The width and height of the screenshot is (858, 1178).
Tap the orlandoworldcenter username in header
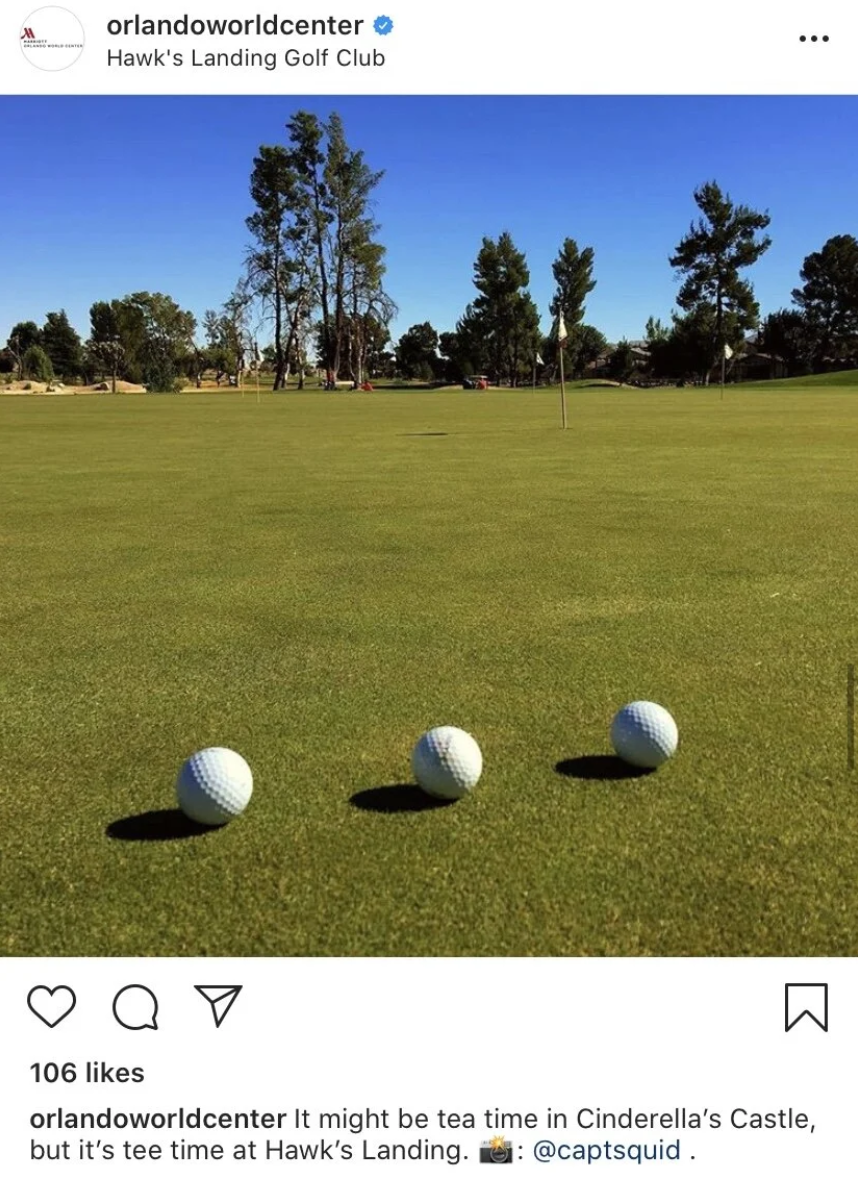coord(235,26)
